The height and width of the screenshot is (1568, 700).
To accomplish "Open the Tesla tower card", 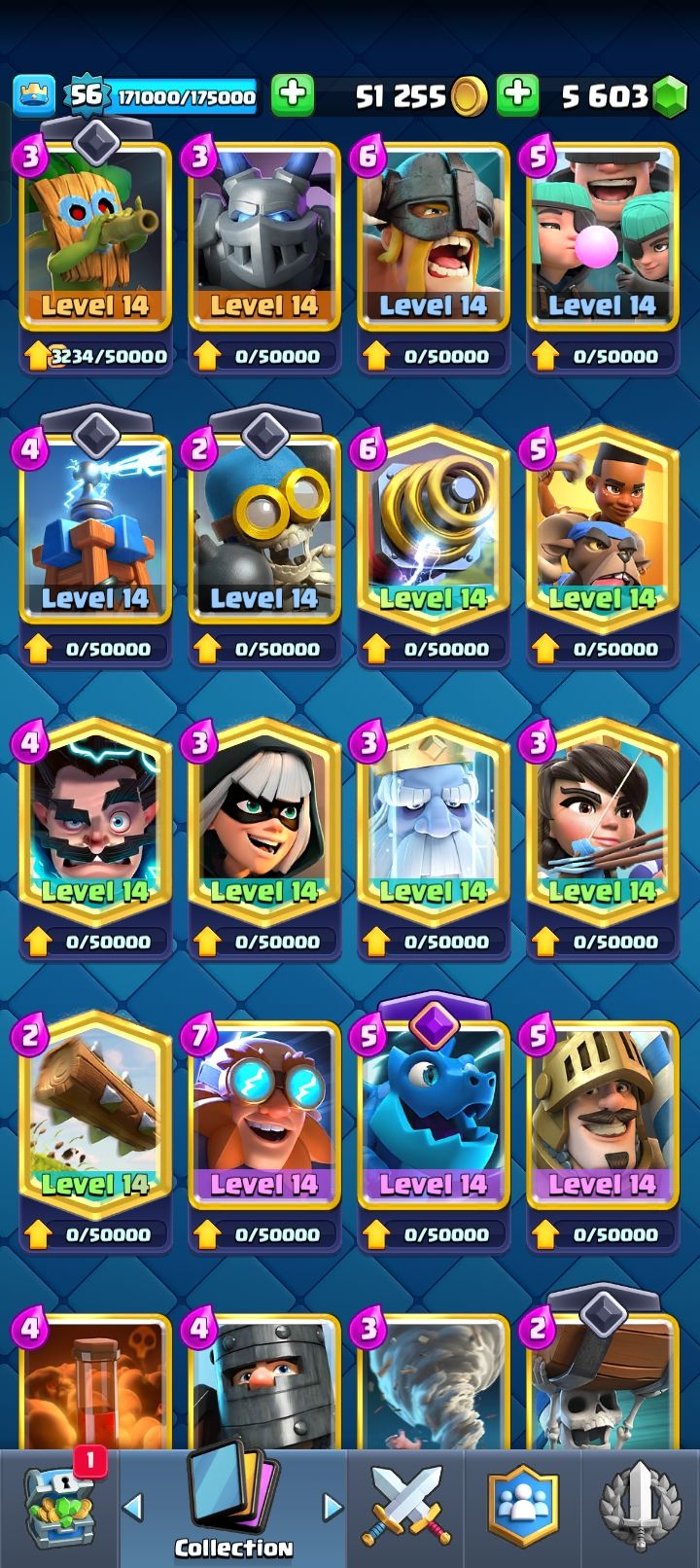I will click(95, 530).
